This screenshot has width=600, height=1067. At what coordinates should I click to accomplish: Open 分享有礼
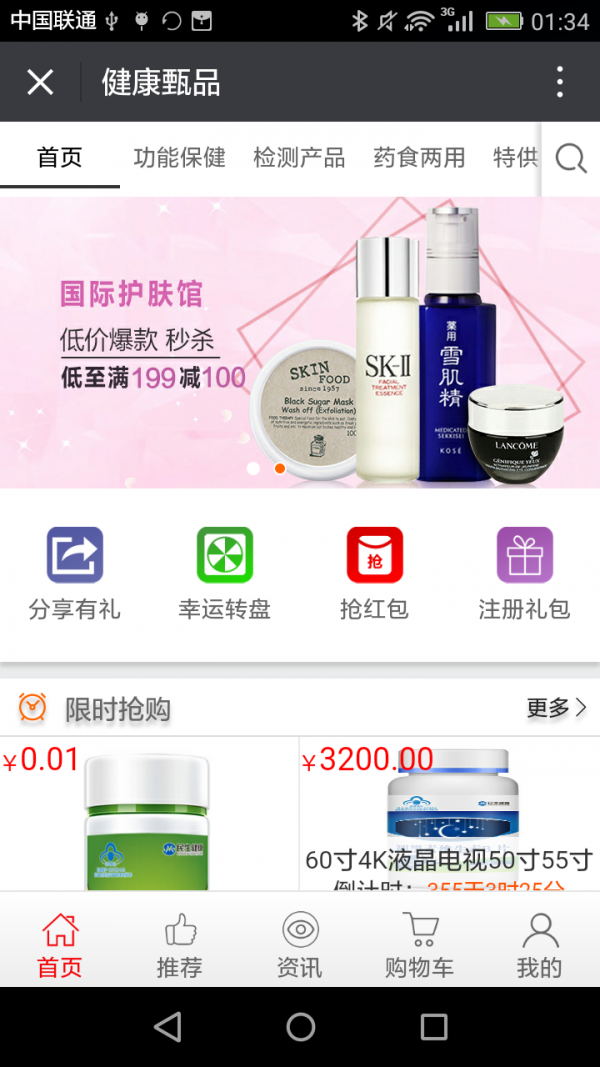coord(75,573)
